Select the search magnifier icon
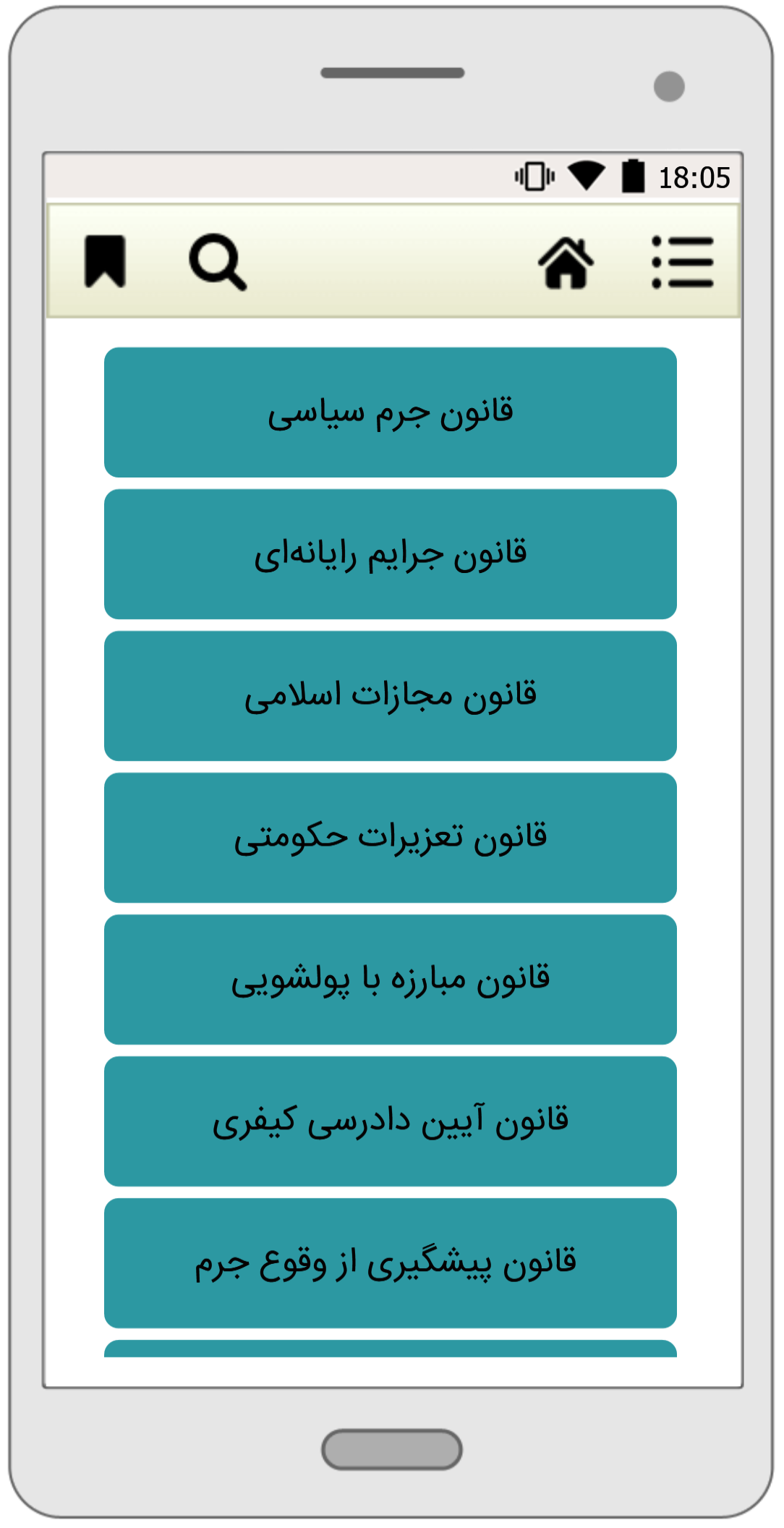 click(x=218, y=264)
